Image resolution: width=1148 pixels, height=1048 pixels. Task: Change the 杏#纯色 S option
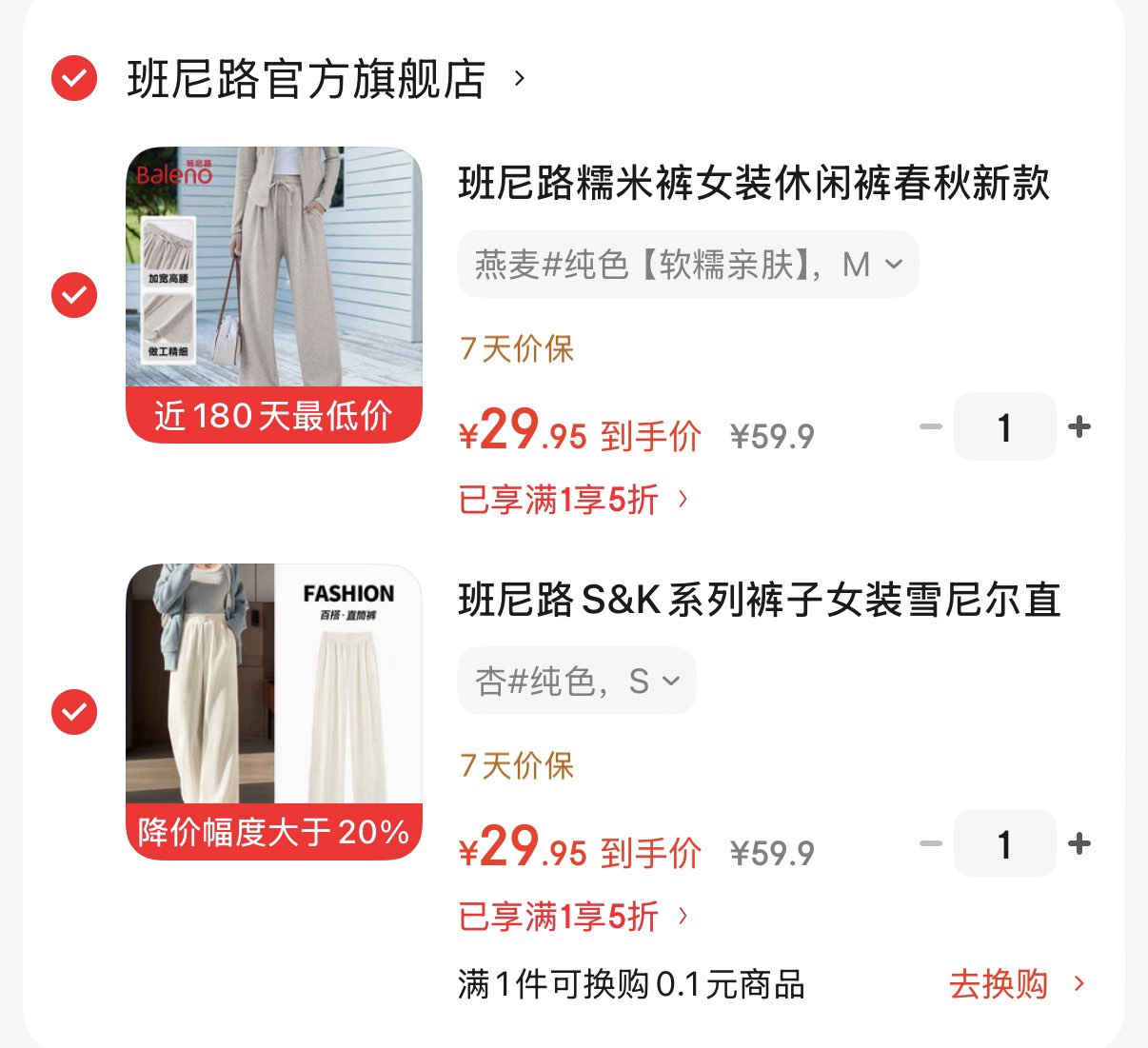pyautogui.click(x=576, y=681)
